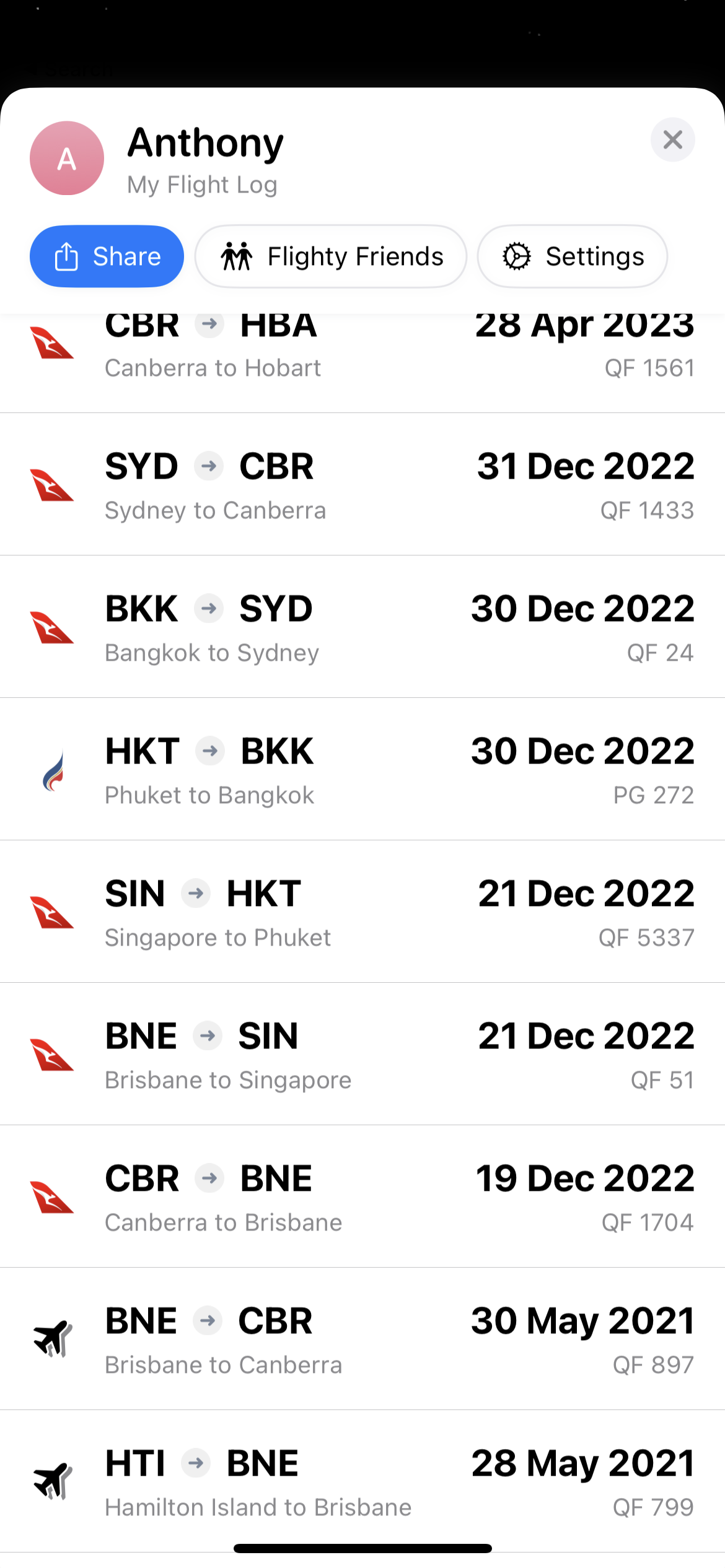Click the gear icon inside the Settings button
The image size is (725, 1568).
coord(517,256)
